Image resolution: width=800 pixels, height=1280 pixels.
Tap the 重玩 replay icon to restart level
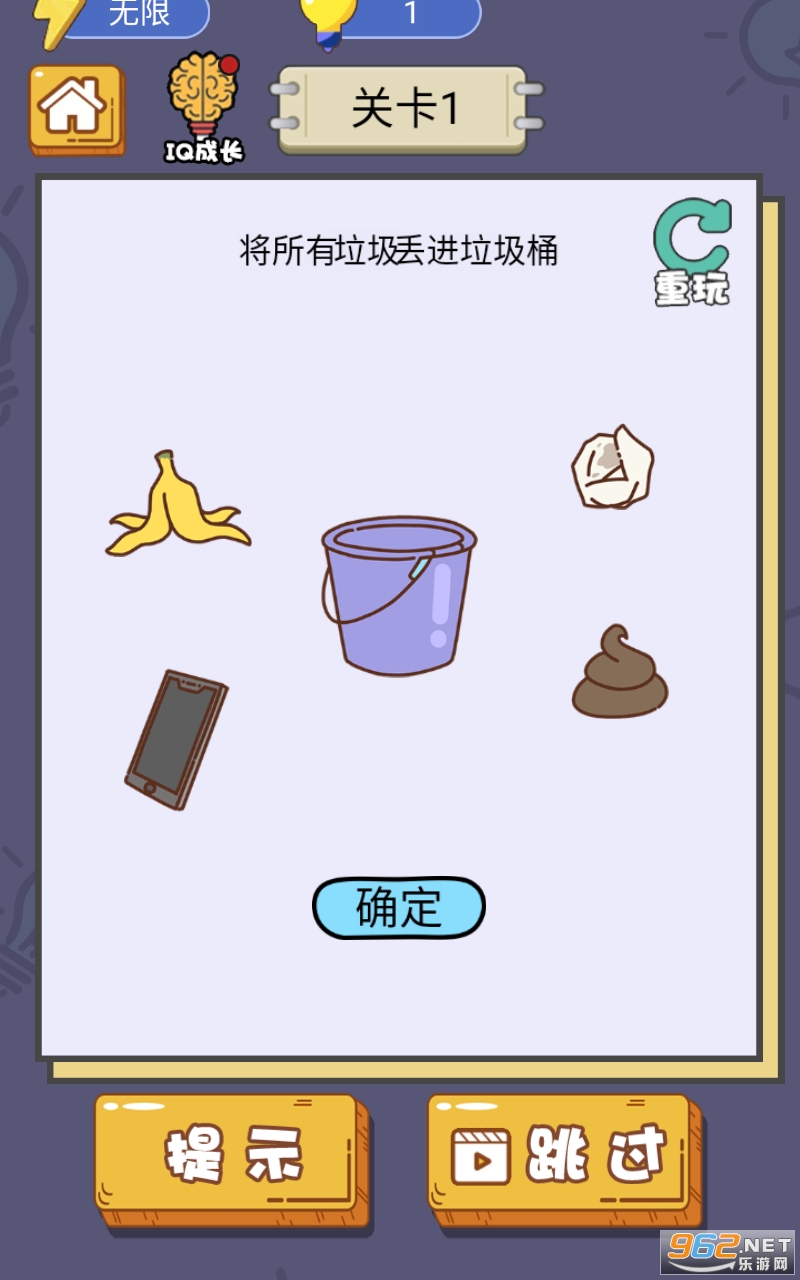690,245
